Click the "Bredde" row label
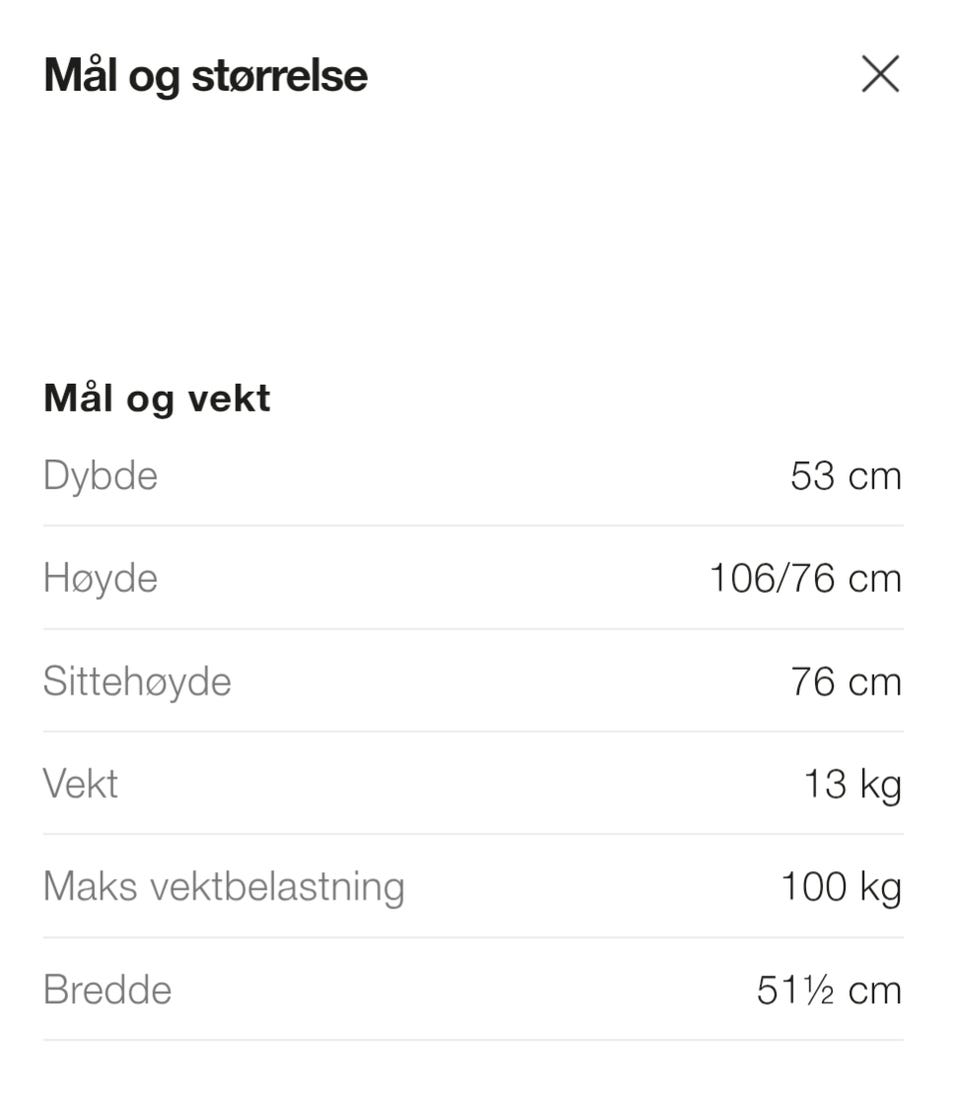 coord(107,989)
